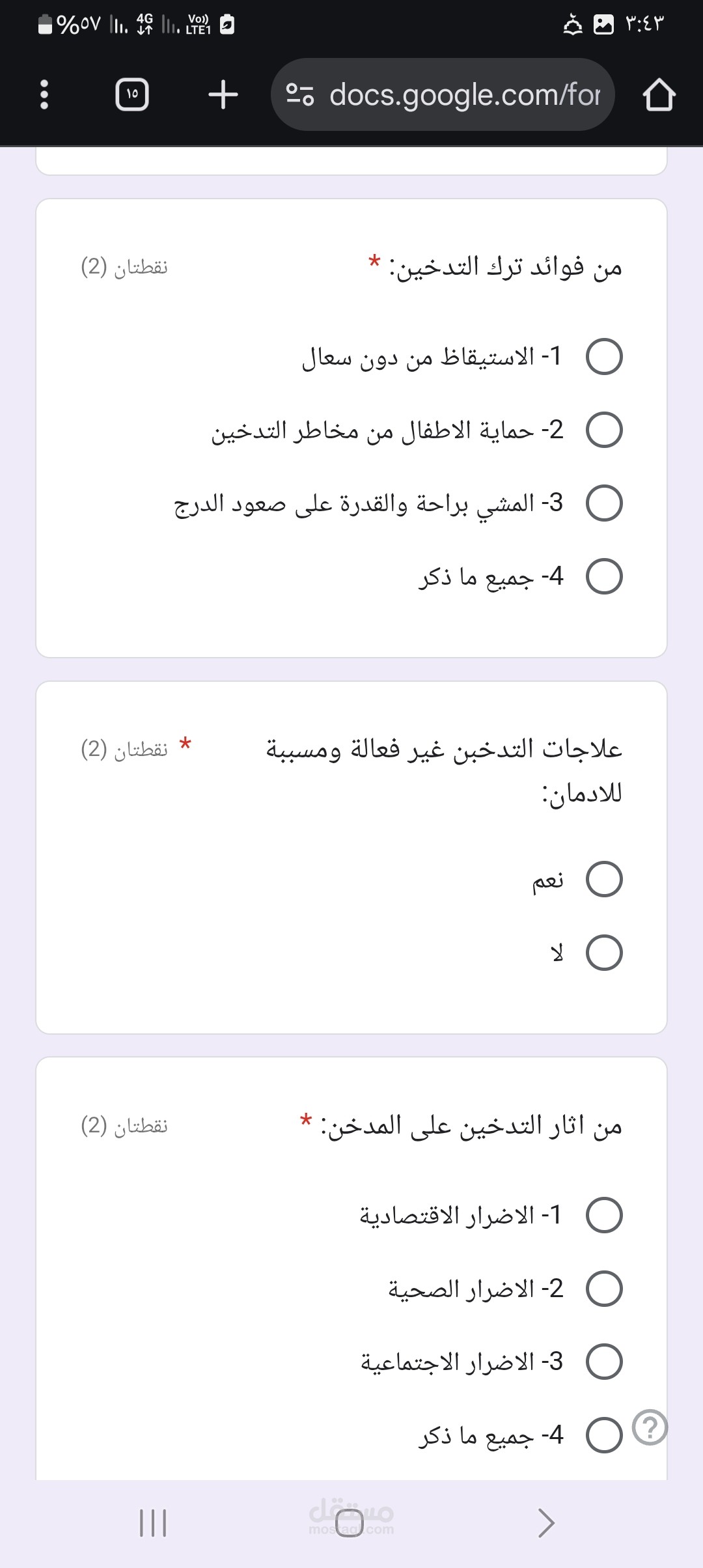This screenshot has height=1568, width=703.
Task: Pick 4- جميع ما ذكر under فوائد ترك التدخين
Action: (x=604, y=576)
